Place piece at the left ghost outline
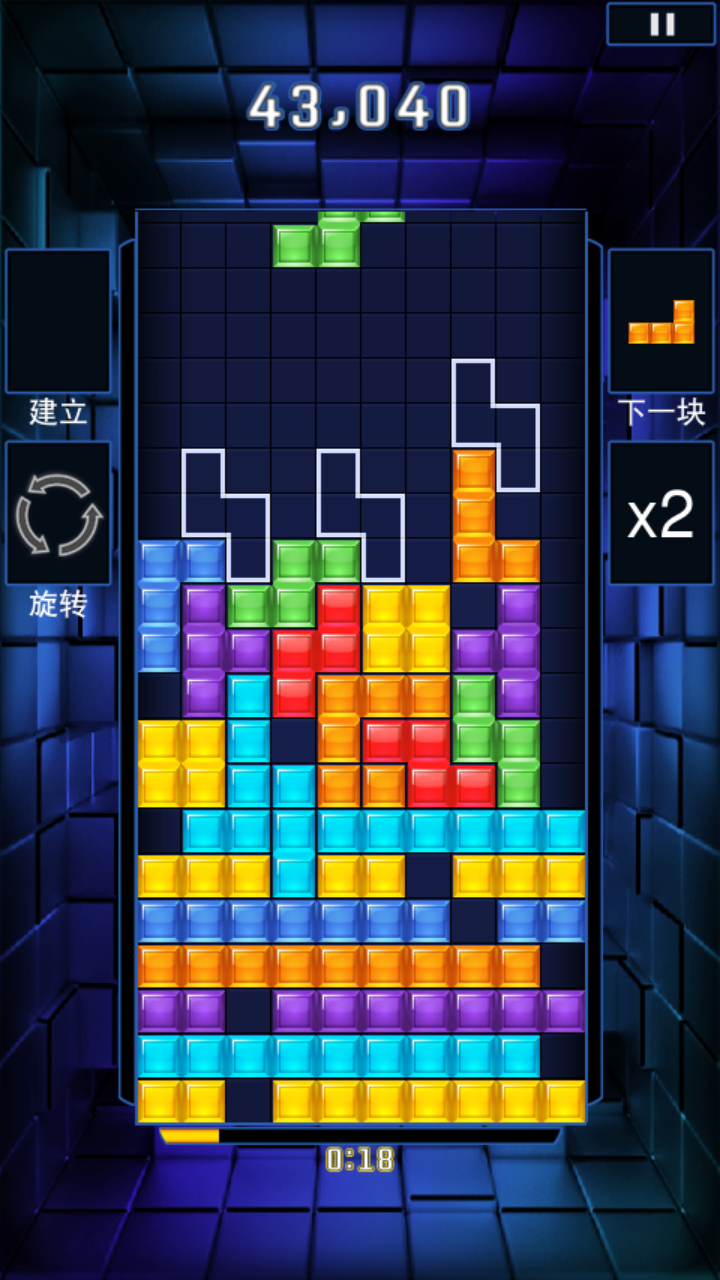The image size is (720, 1280). [x=226, y=515]
